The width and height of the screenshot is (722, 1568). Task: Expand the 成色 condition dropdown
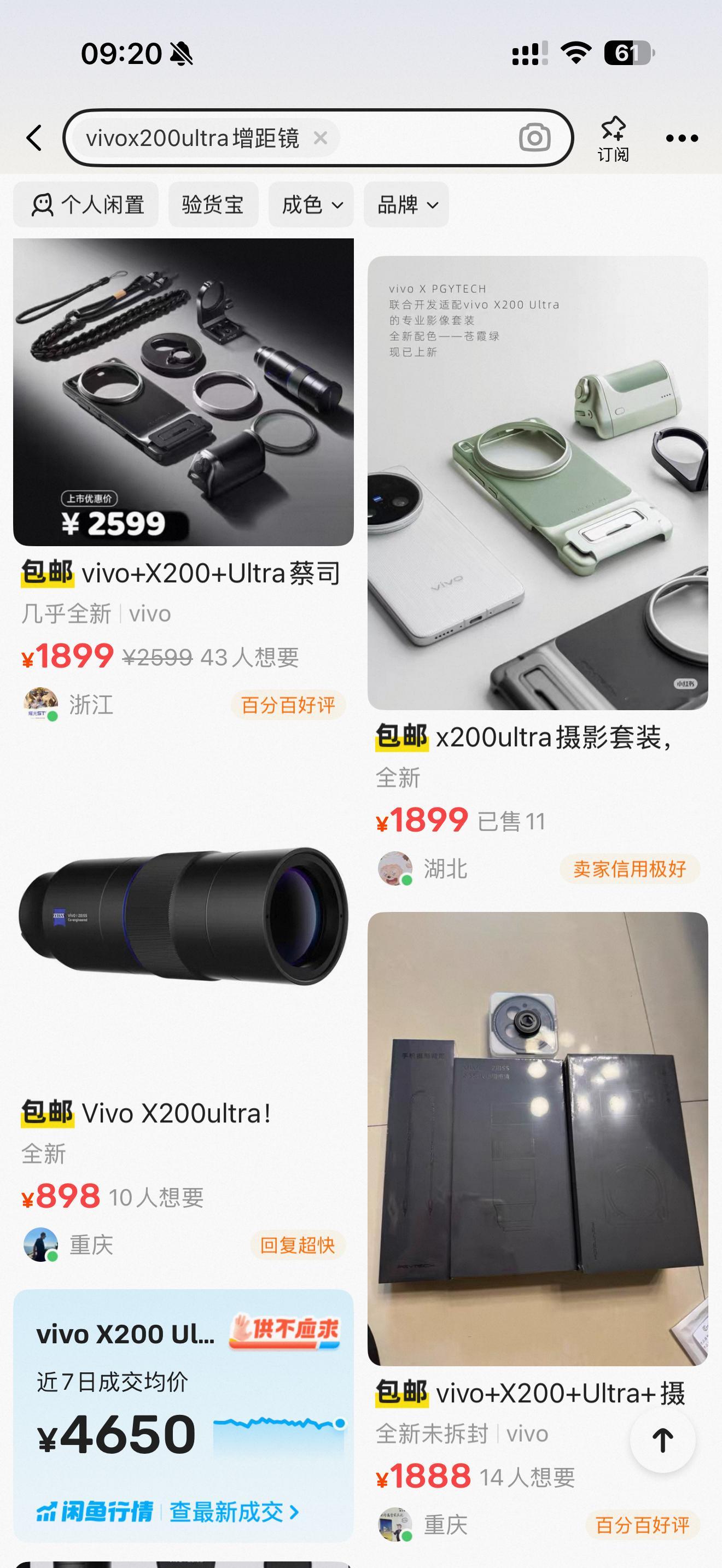(311, 204)
